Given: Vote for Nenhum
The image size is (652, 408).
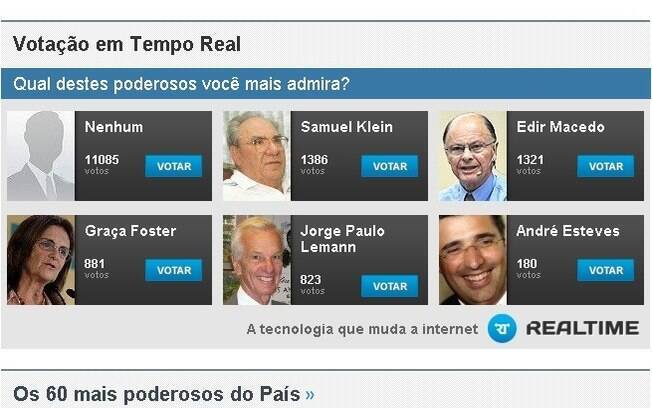Looking at the screenshot, I should 173,166.
